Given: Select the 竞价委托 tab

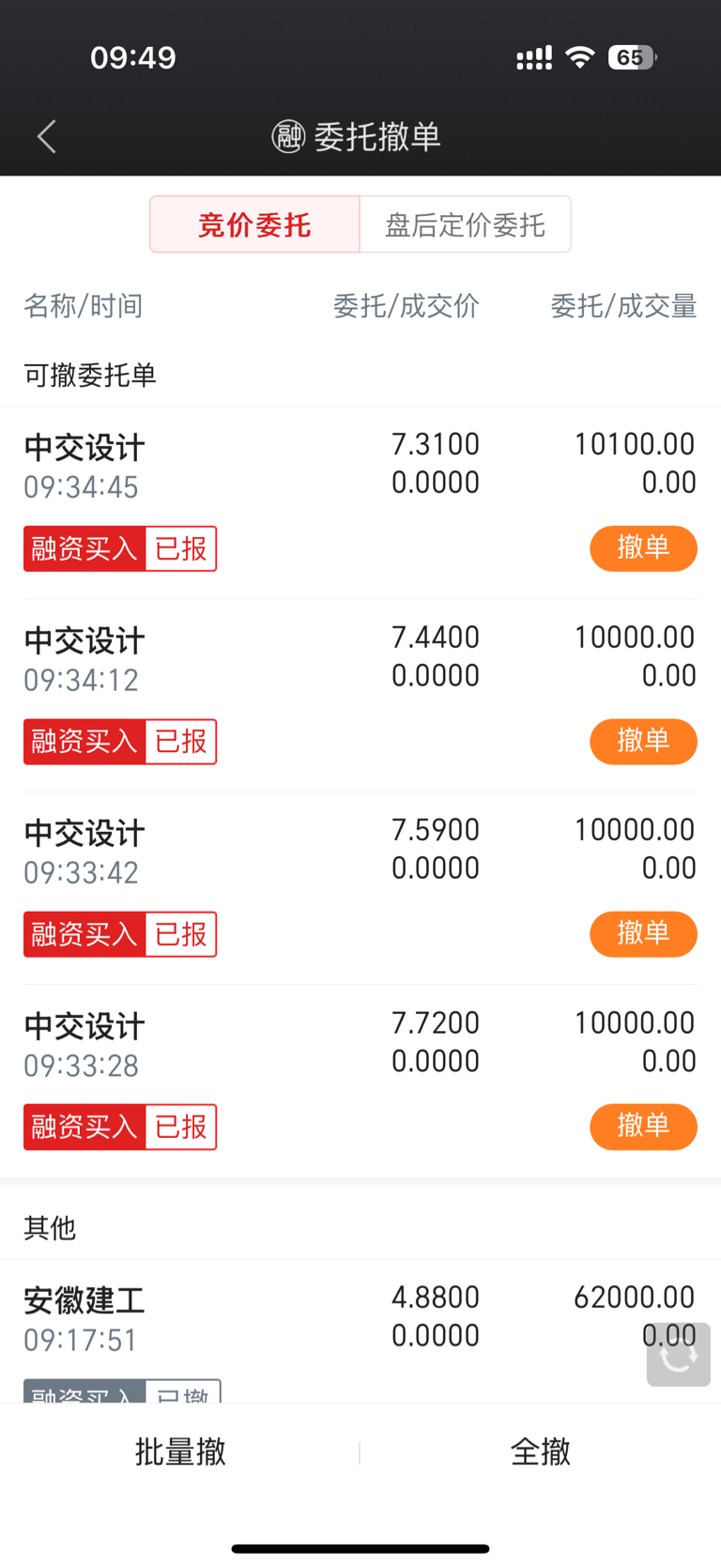Looking at the screenshot, I should pos(254,224).
